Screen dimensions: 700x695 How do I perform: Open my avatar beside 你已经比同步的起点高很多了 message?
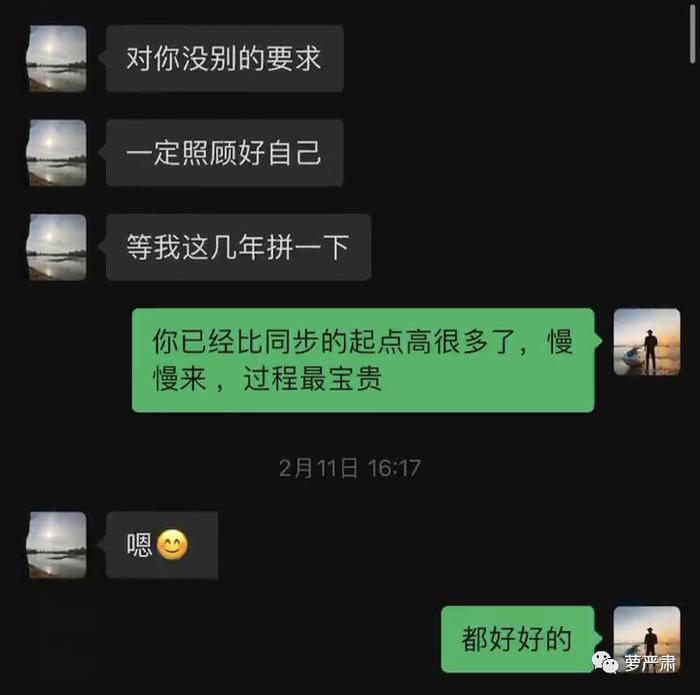coord(646,342)
